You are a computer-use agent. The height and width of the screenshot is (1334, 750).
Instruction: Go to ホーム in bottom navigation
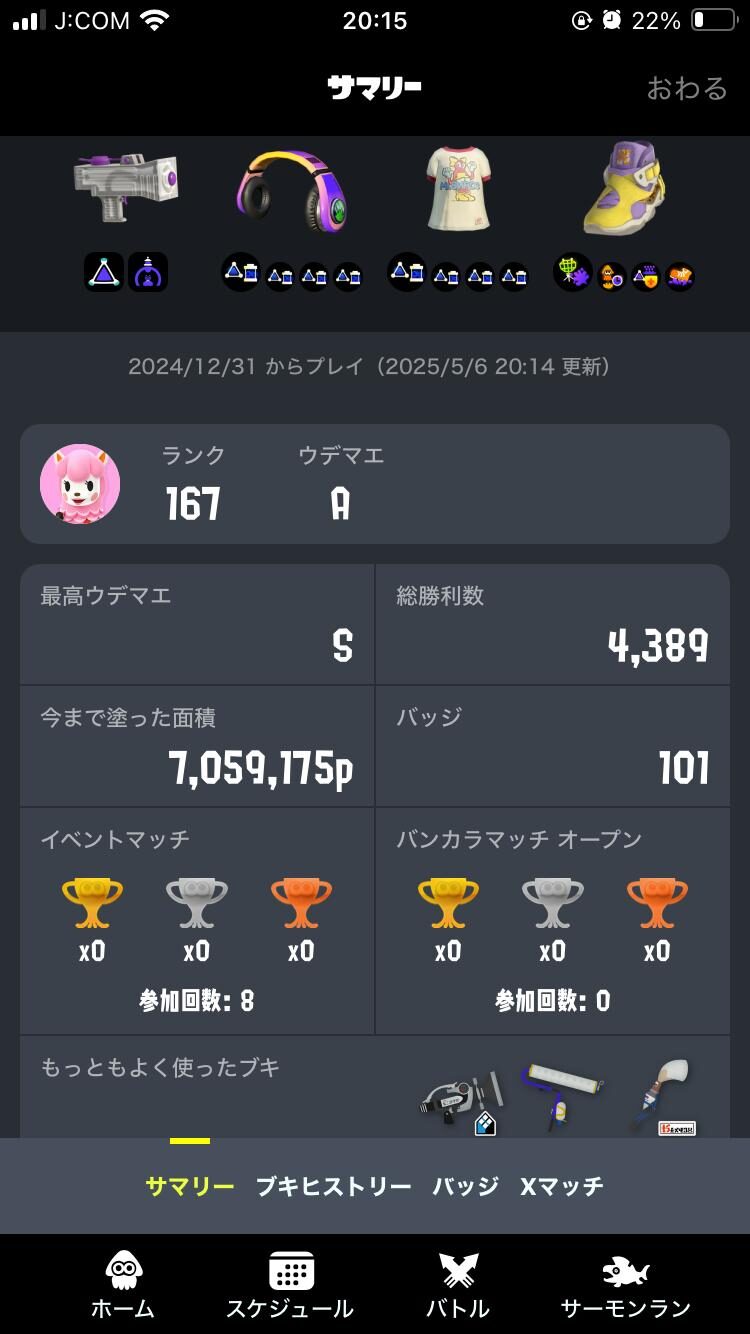(123, 1285)
